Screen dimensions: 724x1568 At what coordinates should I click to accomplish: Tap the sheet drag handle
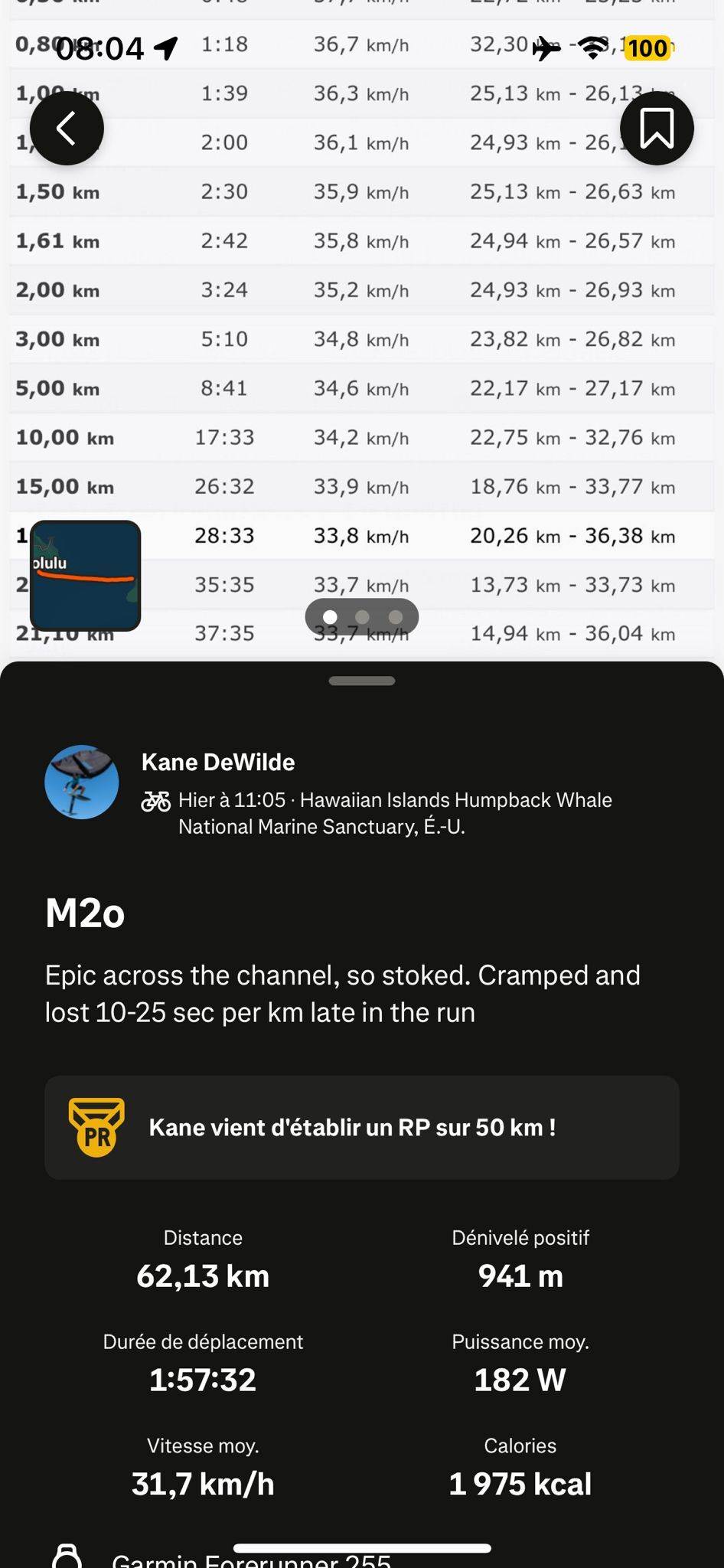(x=361, y=681)
